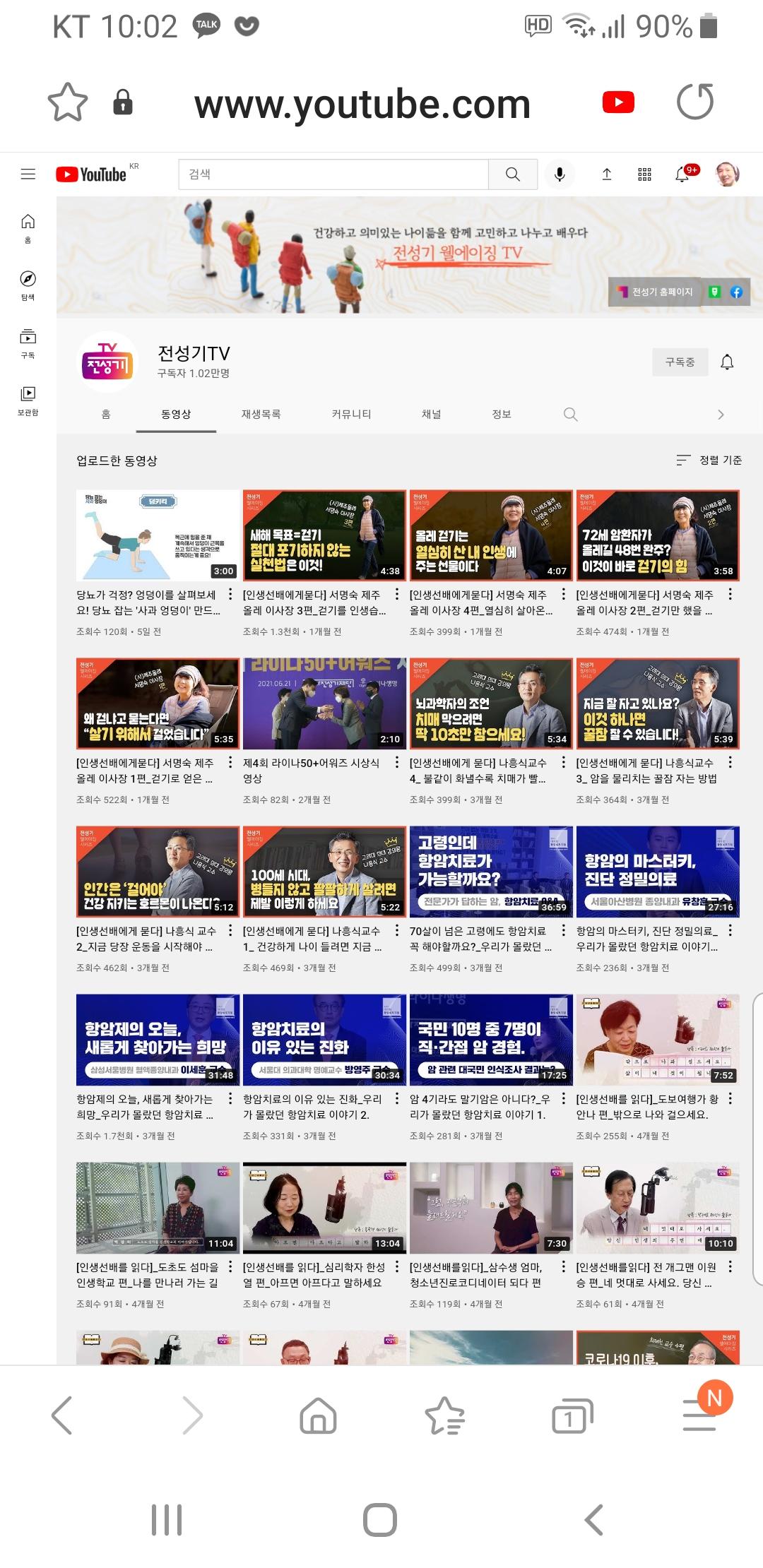Open the upload video icon

pyautogui.click(x=607, y=174)
